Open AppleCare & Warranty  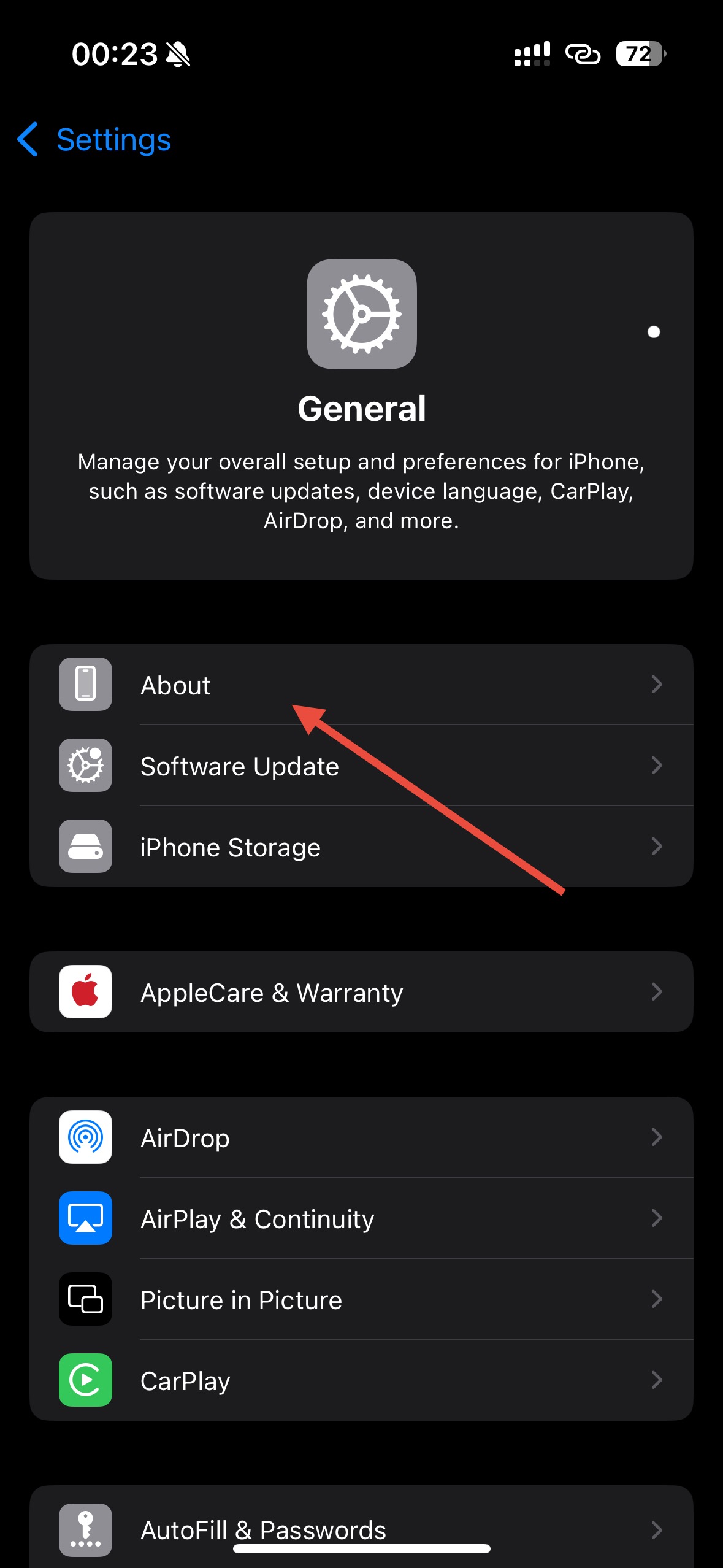361,992
